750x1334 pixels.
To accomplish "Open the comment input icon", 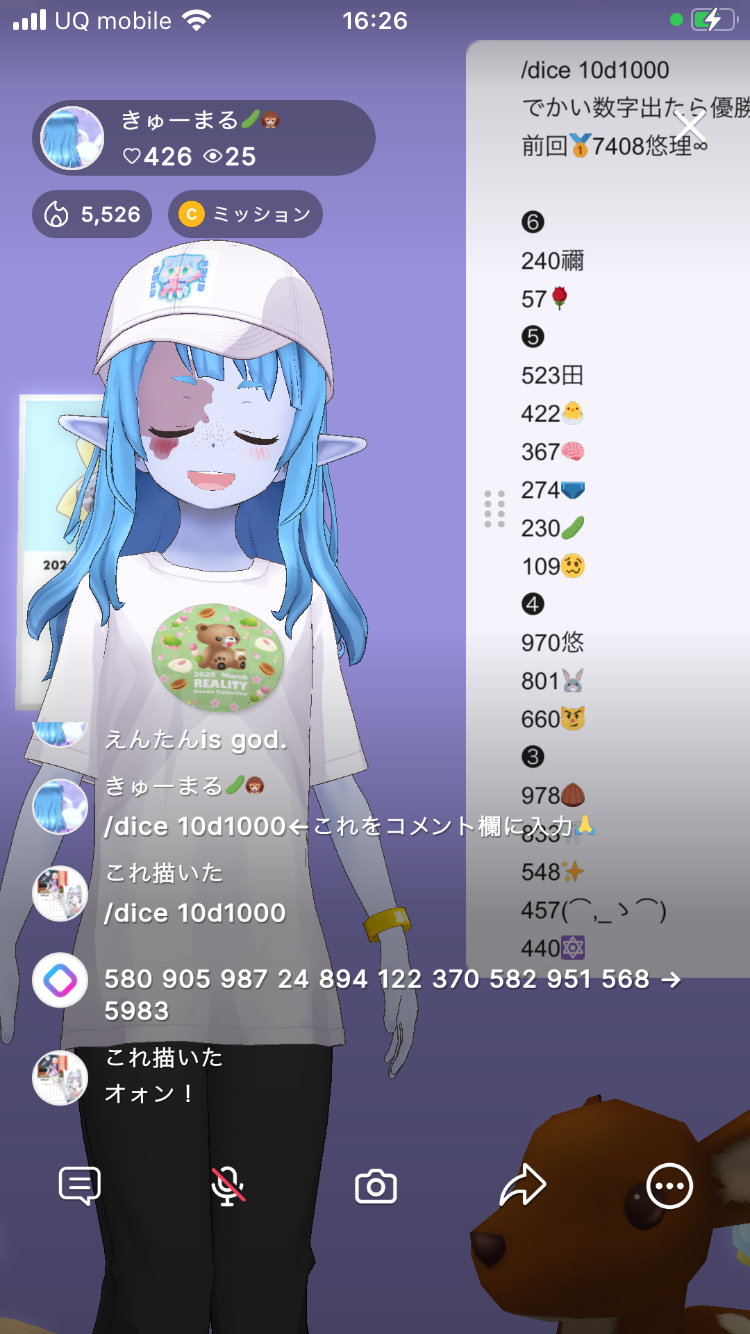I will click(x=80, y=1187).
